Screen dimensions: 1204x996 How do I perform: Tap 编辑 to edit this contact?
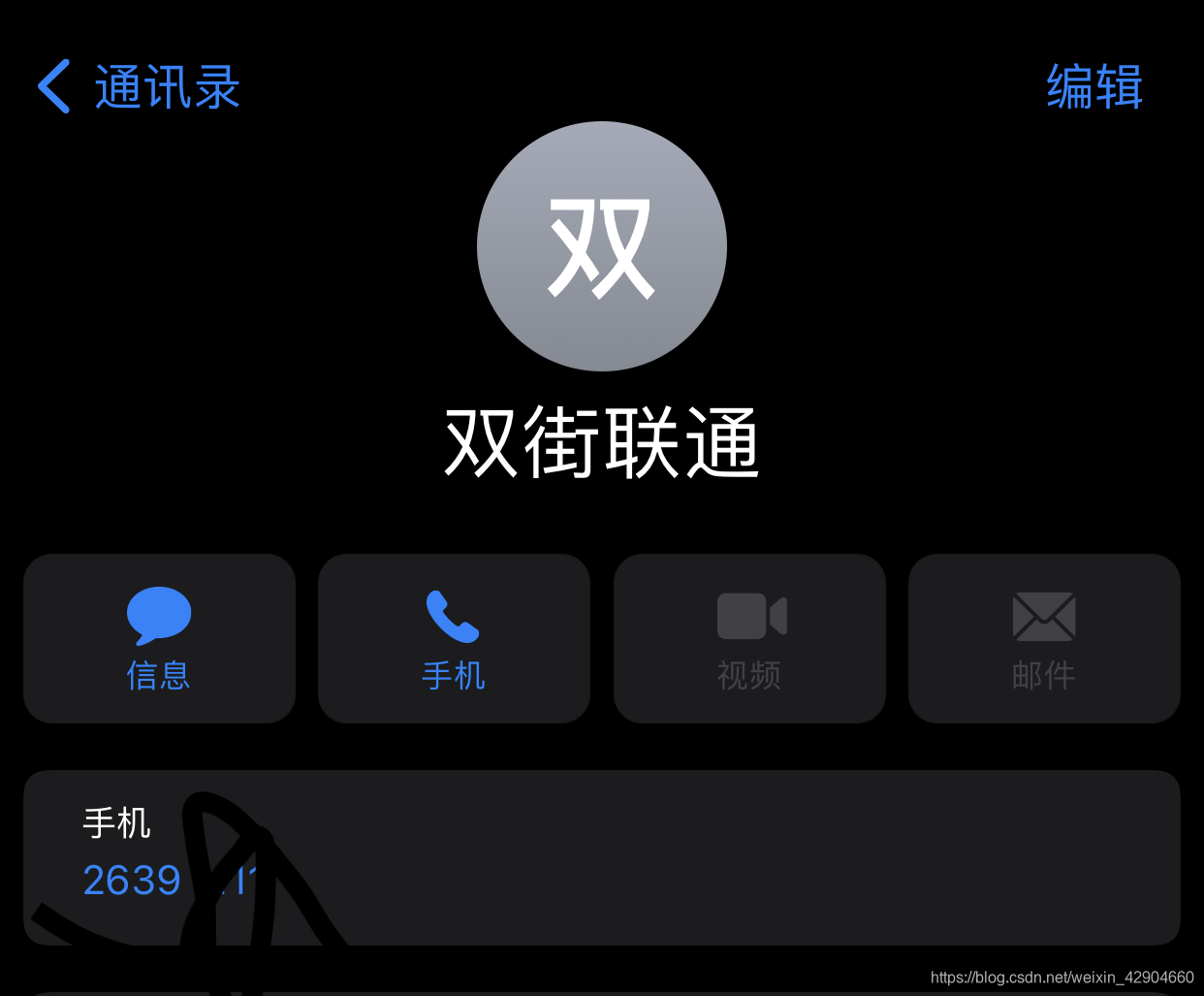[x=1094, y=87]
